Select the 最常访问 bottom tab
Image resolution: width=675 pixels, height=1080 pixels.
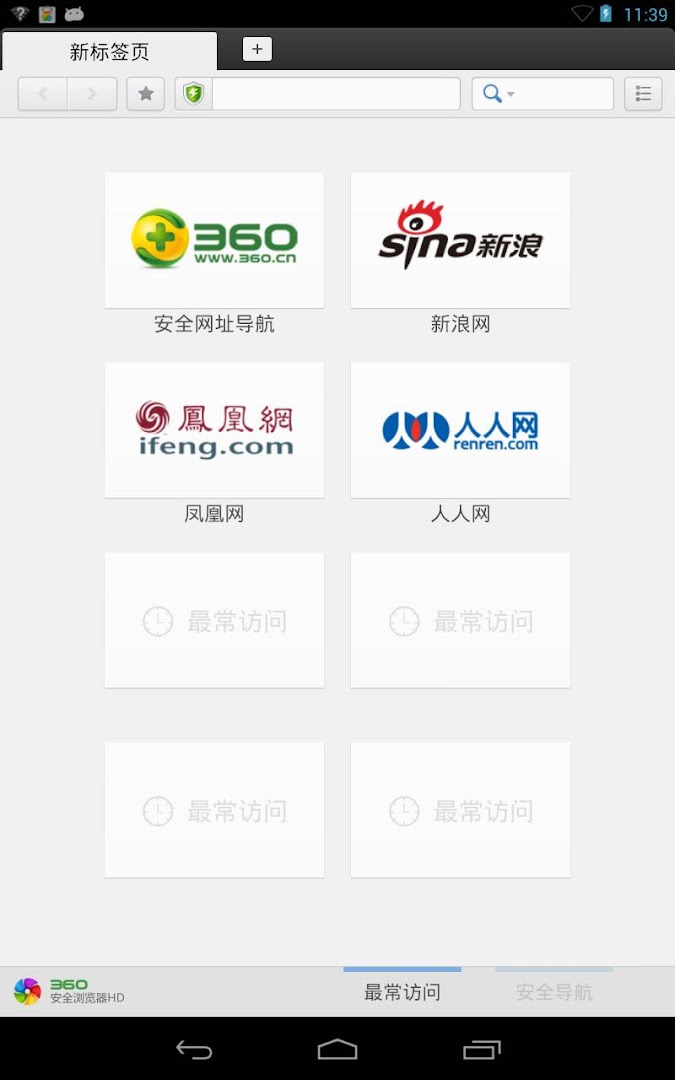point(402,992)
